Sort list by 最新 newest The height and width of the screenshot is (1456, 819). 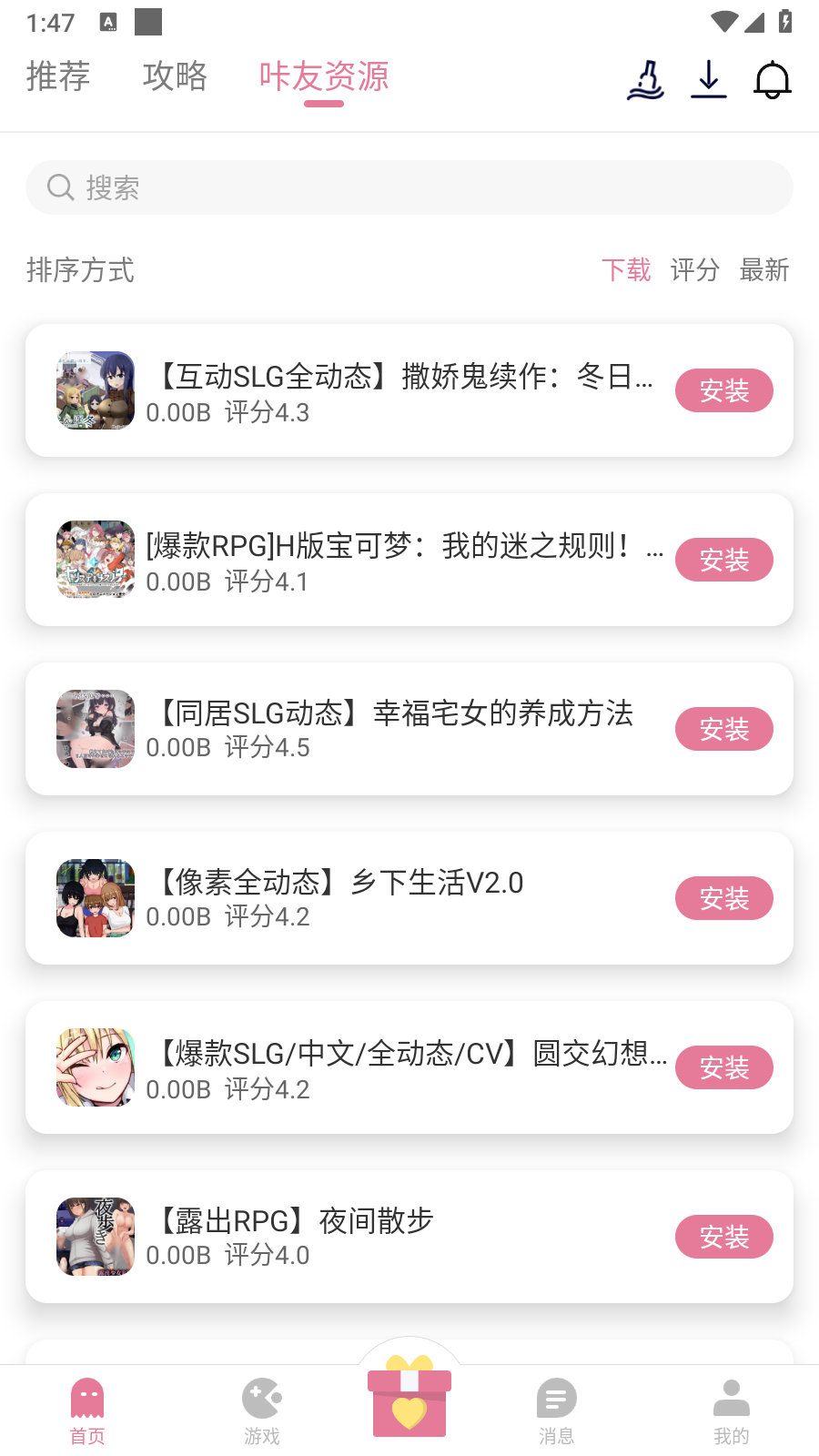coord(765,270)
